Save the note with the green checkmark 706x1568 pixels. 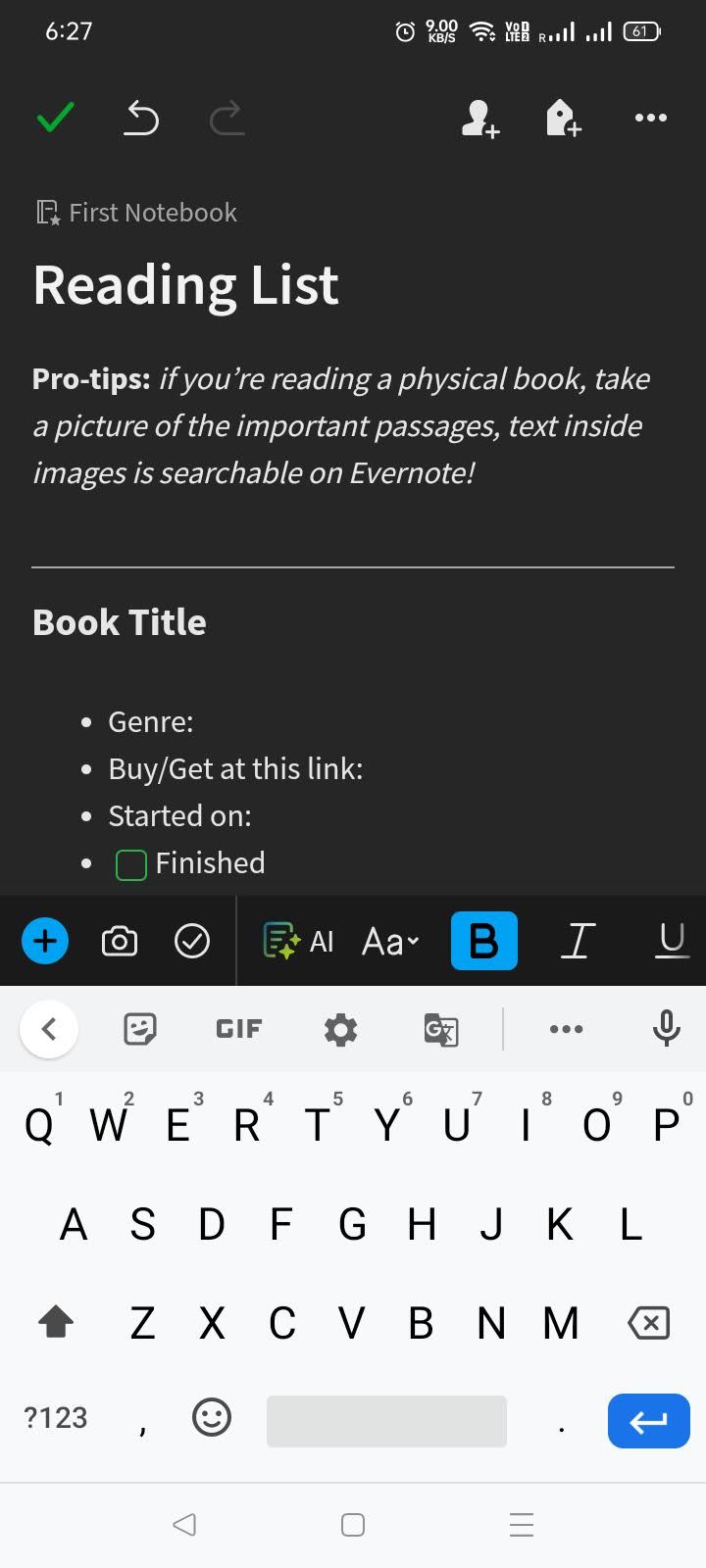[x=55, y=118]
